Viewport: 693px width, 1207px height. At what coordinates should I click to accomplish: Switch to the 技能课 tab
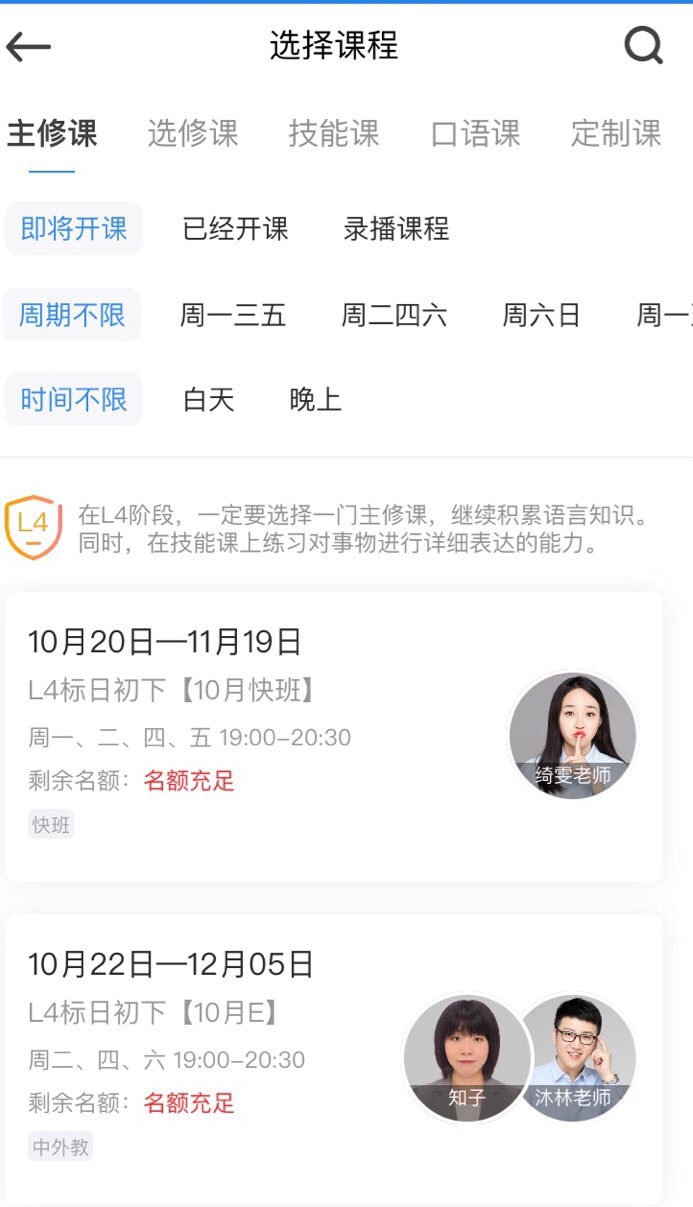[x=334, y=133]
